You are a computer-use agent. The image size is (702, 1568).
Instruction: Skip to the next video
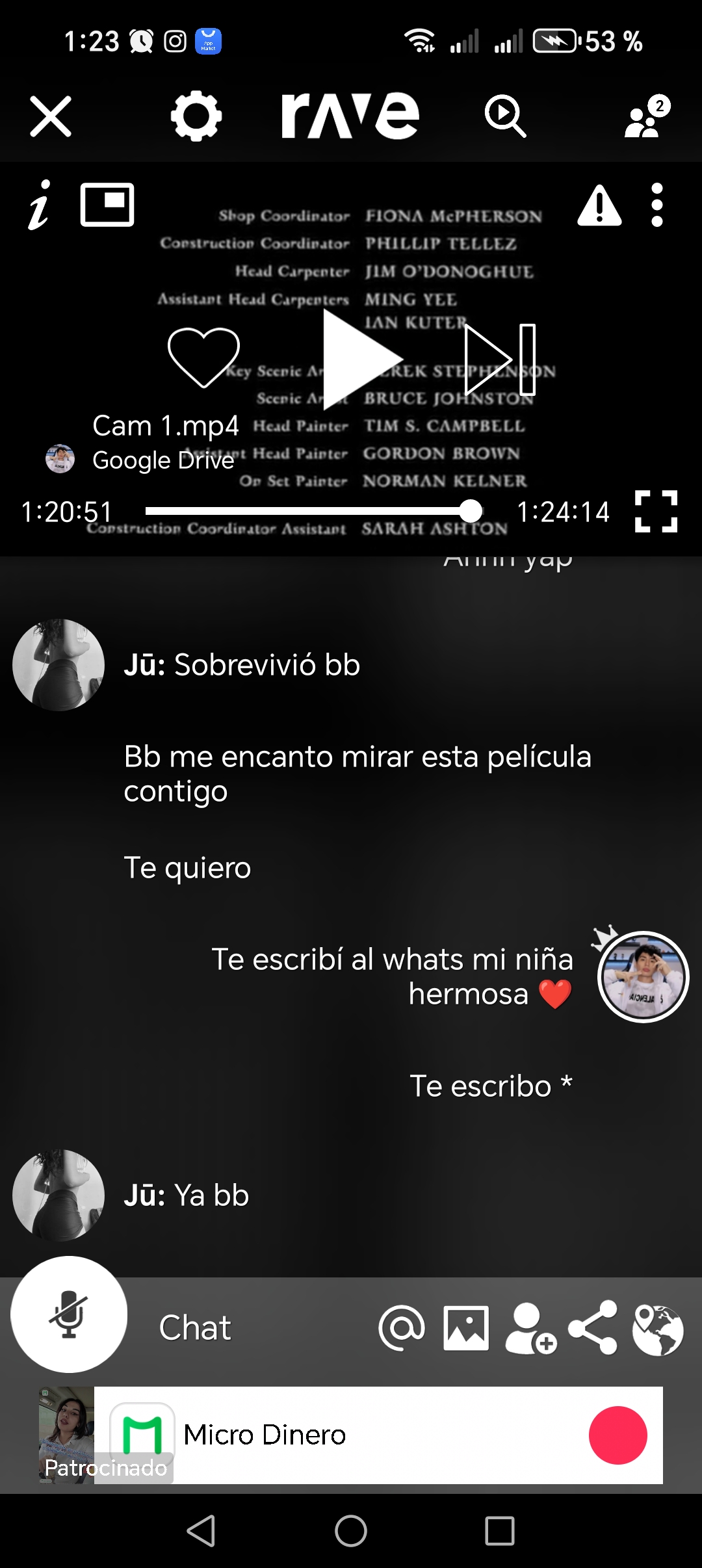click(500, 359)
